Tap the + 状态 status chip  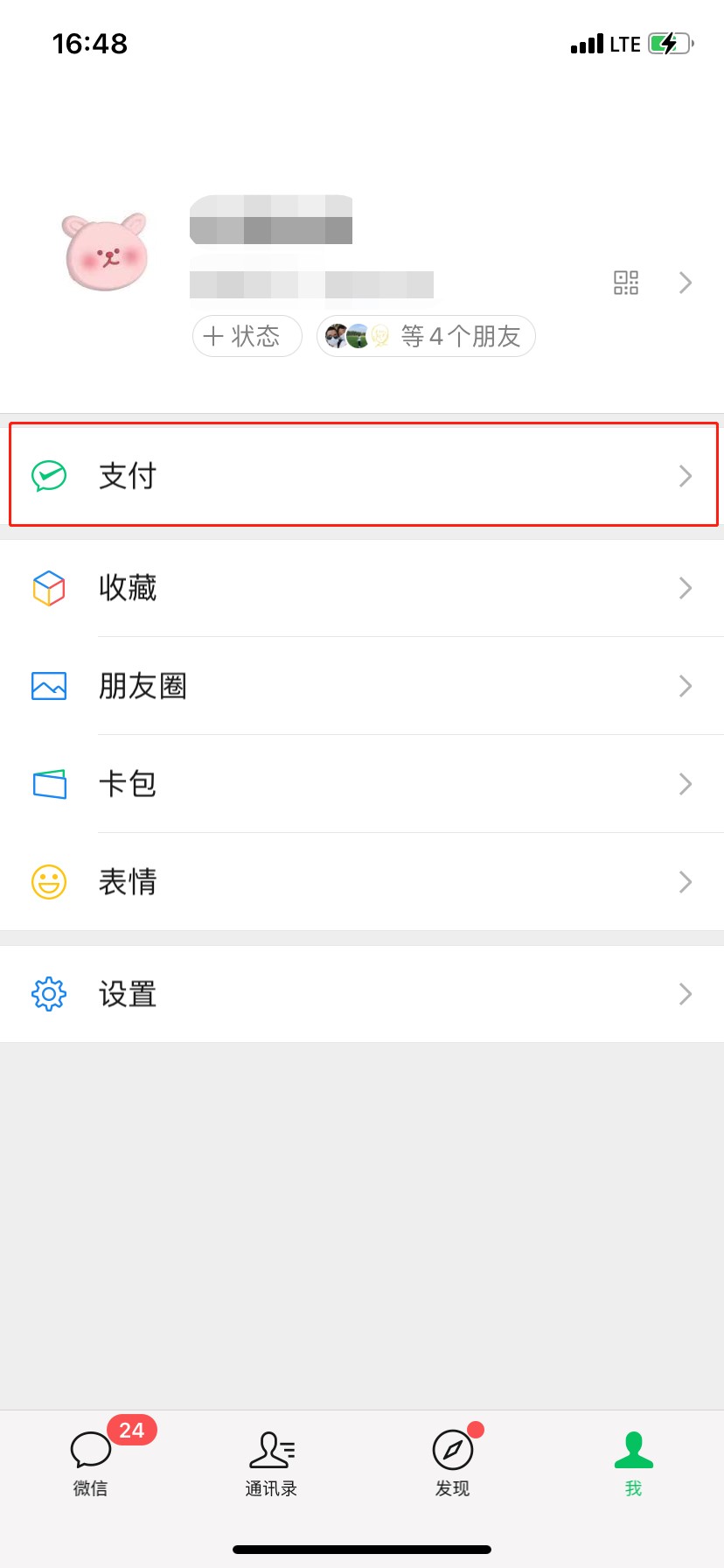tap(247, 336)
